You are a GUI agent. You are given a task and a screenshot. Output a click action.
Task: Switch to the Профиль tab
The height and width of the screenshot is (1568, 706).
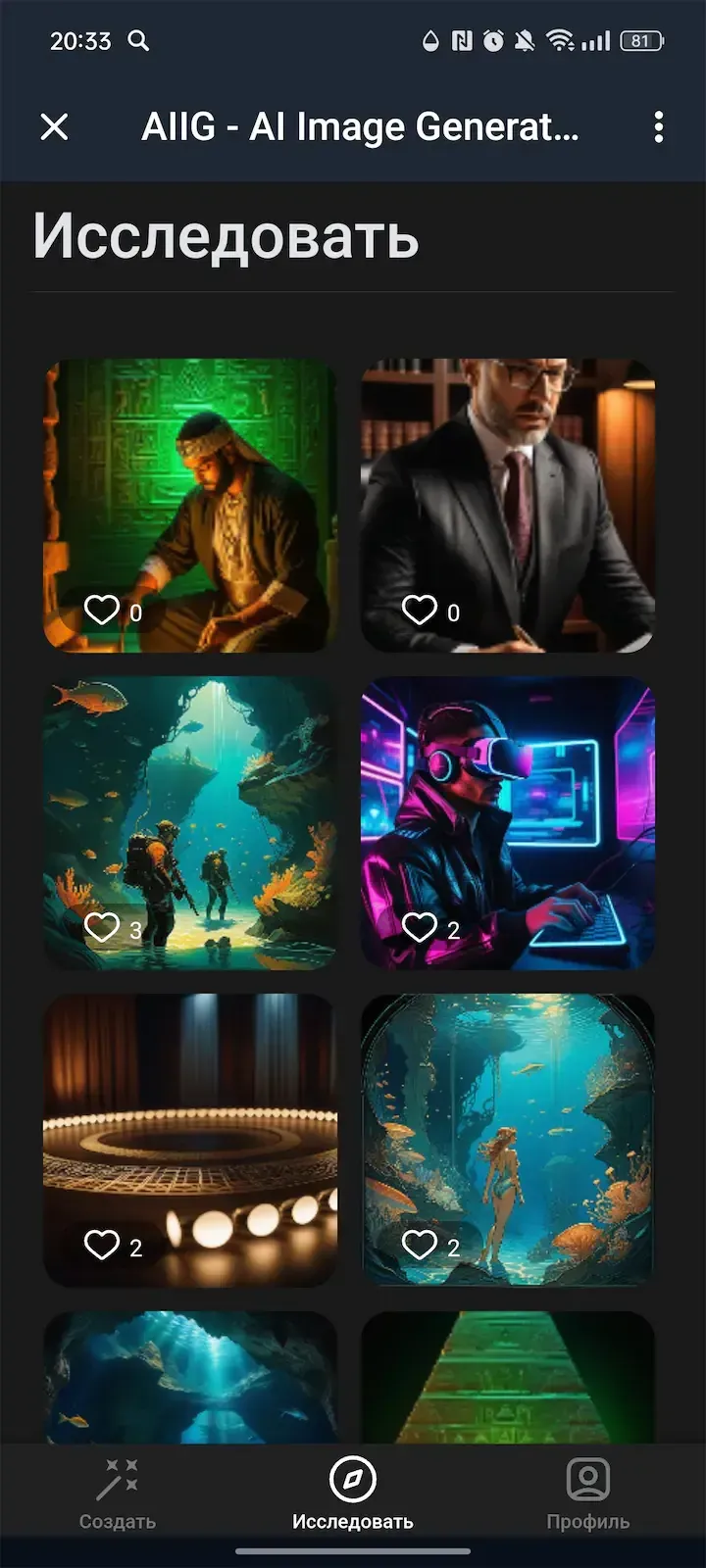(x=587, y=1495)
